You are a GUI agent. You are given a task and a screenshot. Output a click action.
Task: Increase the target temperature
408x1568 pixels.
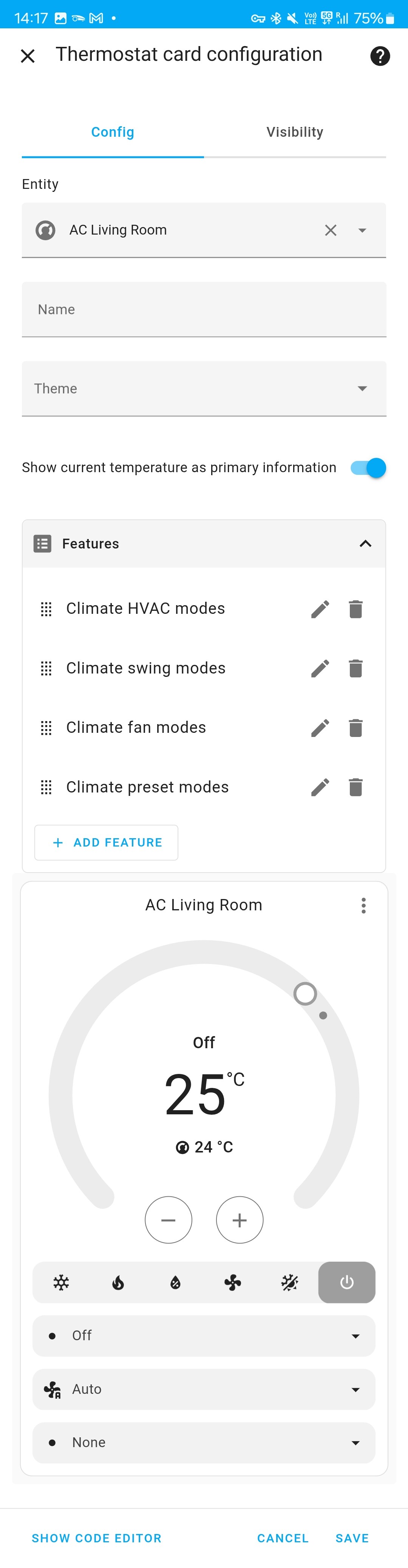click(239, 1220)
